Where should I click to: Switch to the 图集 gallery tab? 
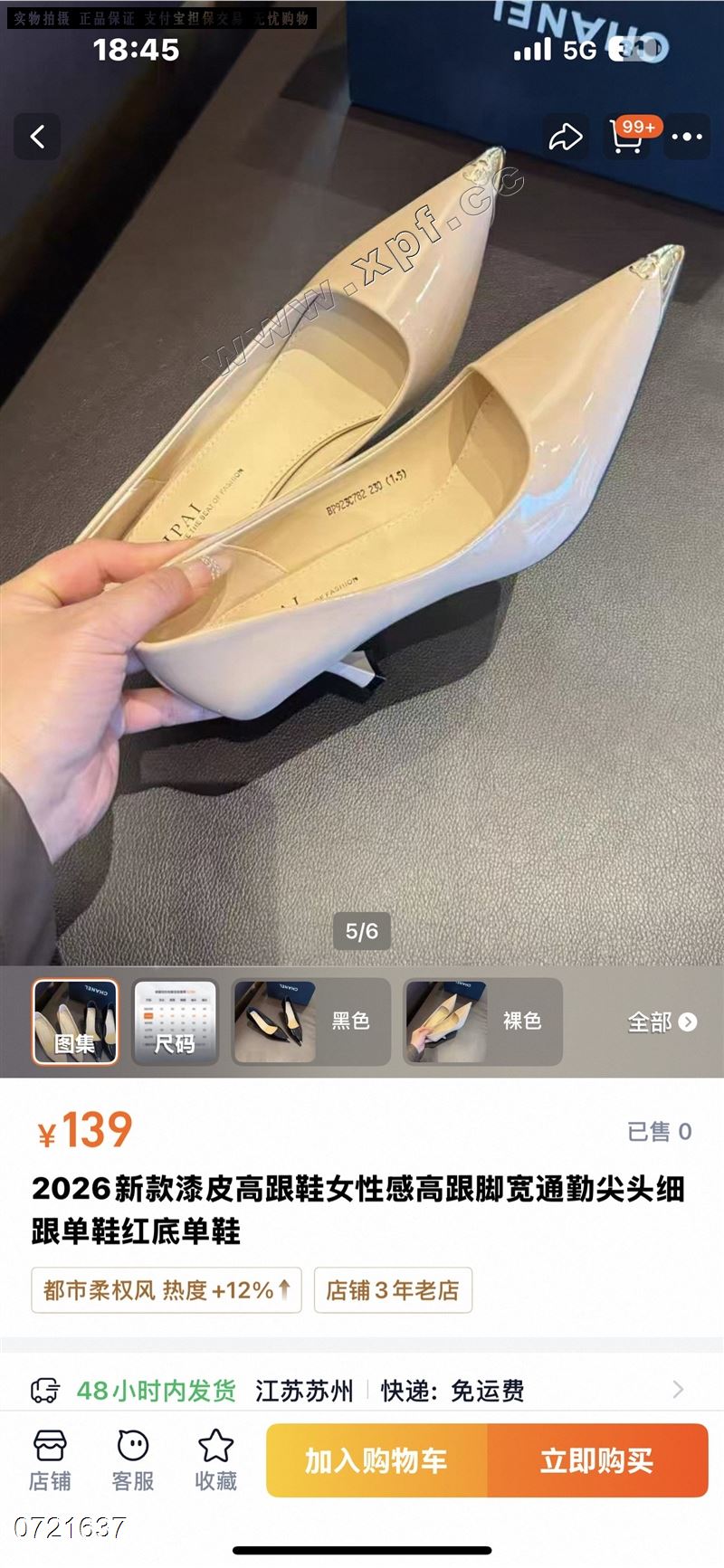point(76,1022)
